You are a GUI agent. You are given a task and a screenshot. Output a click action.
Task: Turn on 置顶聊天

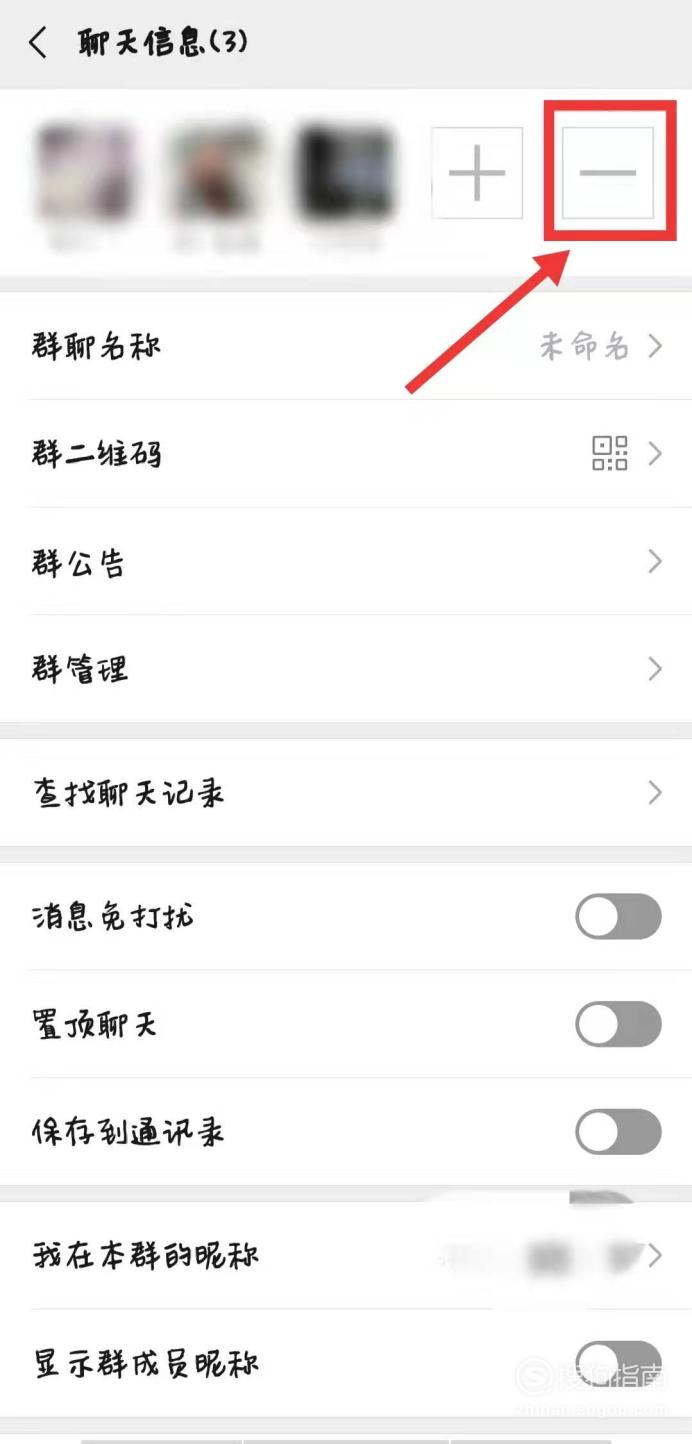[x=618, y=1024]
